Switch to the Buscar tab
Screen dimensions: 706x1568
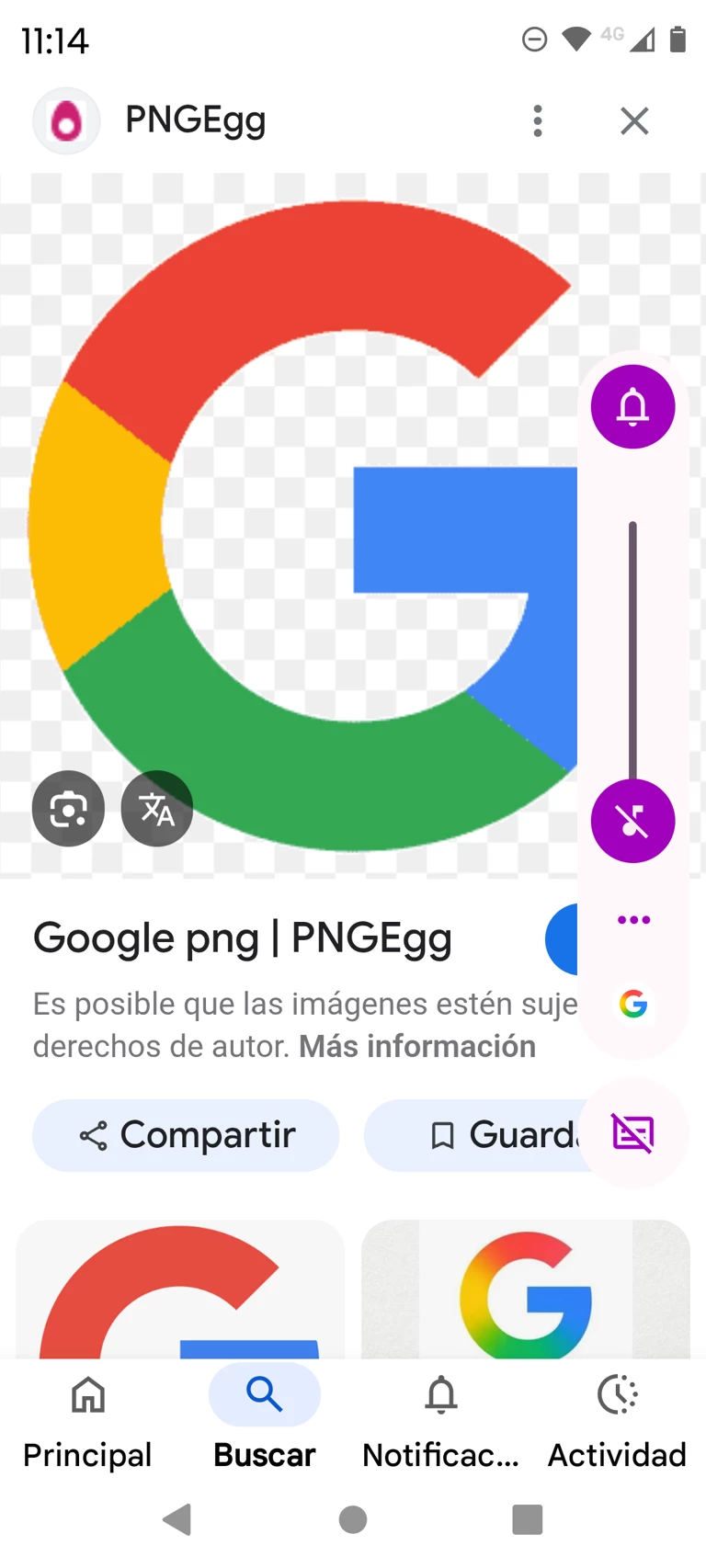[x=265, y=1420]
